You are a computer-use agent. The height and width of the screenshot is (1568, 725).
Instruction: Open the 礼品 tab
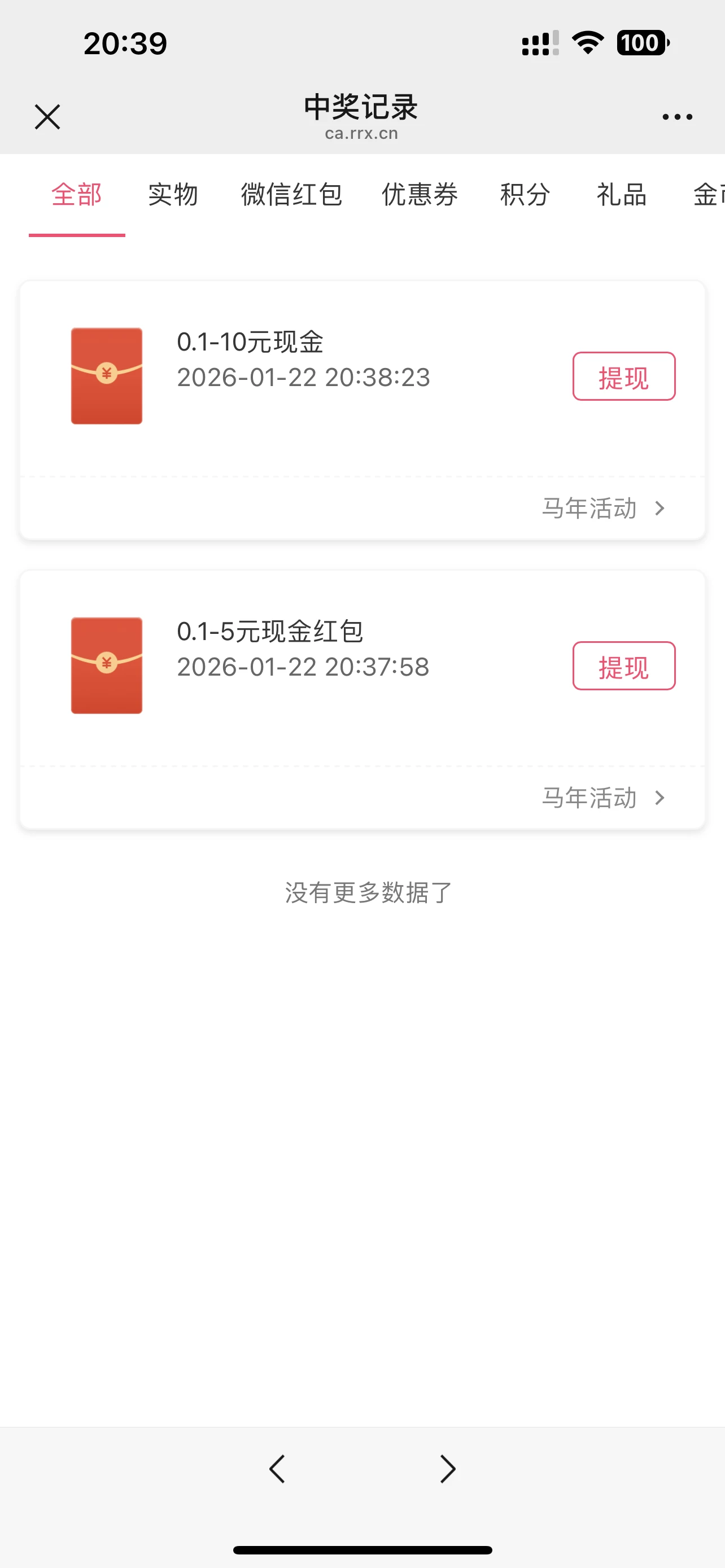(x=621, y=195)
